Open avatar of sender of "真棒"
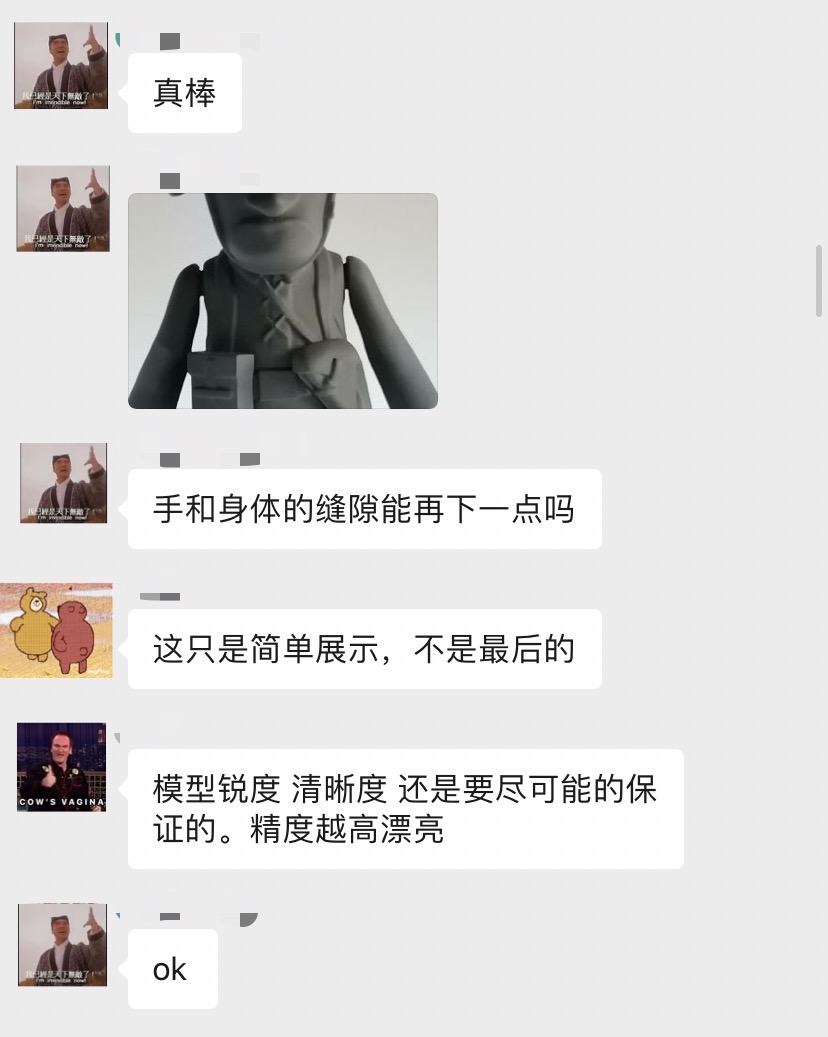This screenshot has width=828, height=1037. 61,66
